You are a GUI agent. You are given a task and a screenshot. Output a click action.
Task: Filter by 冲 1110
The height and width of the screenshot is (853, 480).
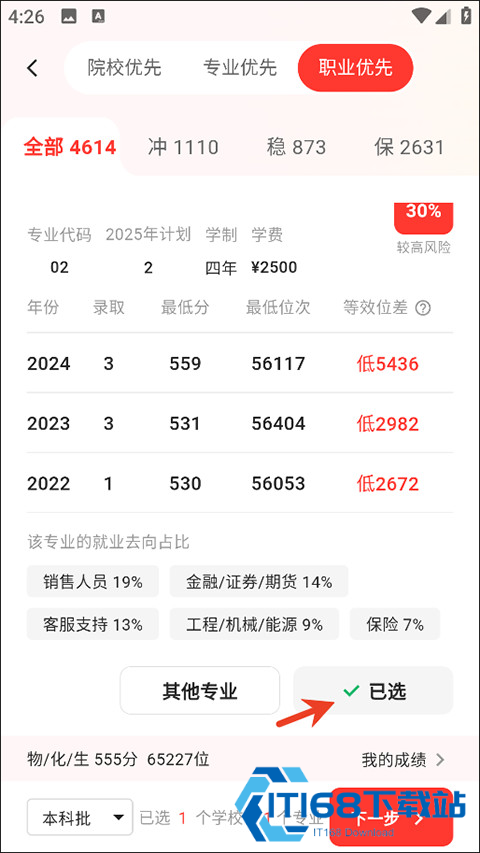click(183, 147)
